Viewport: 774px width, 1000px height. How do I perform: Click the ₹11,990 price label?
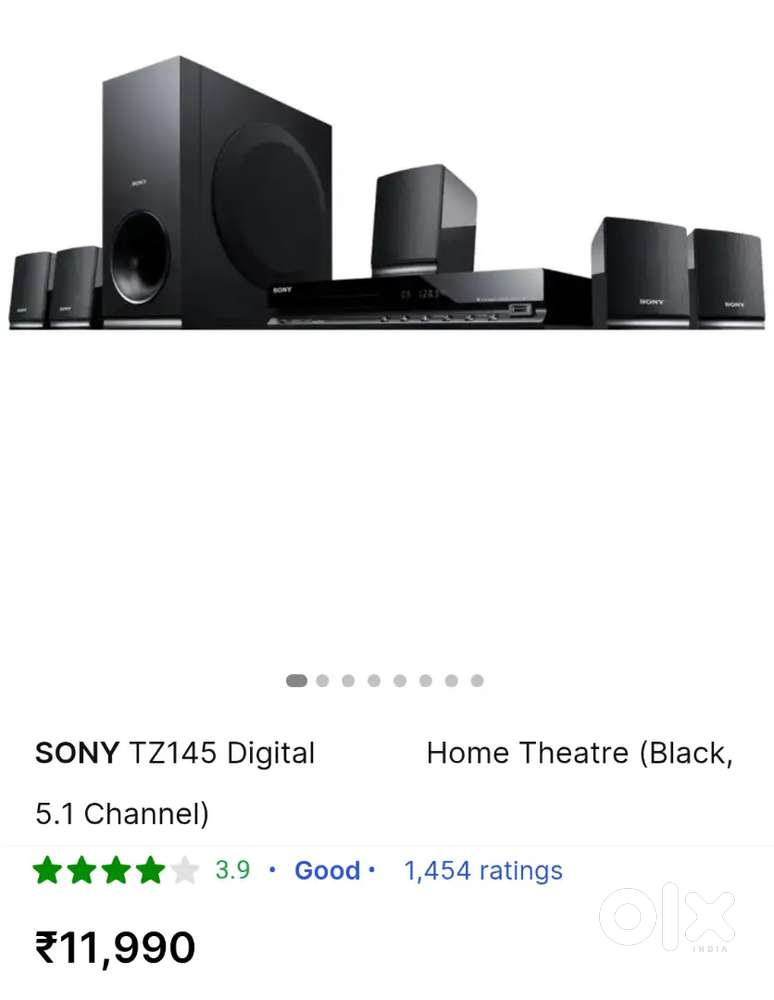click(x=114, y=947)
